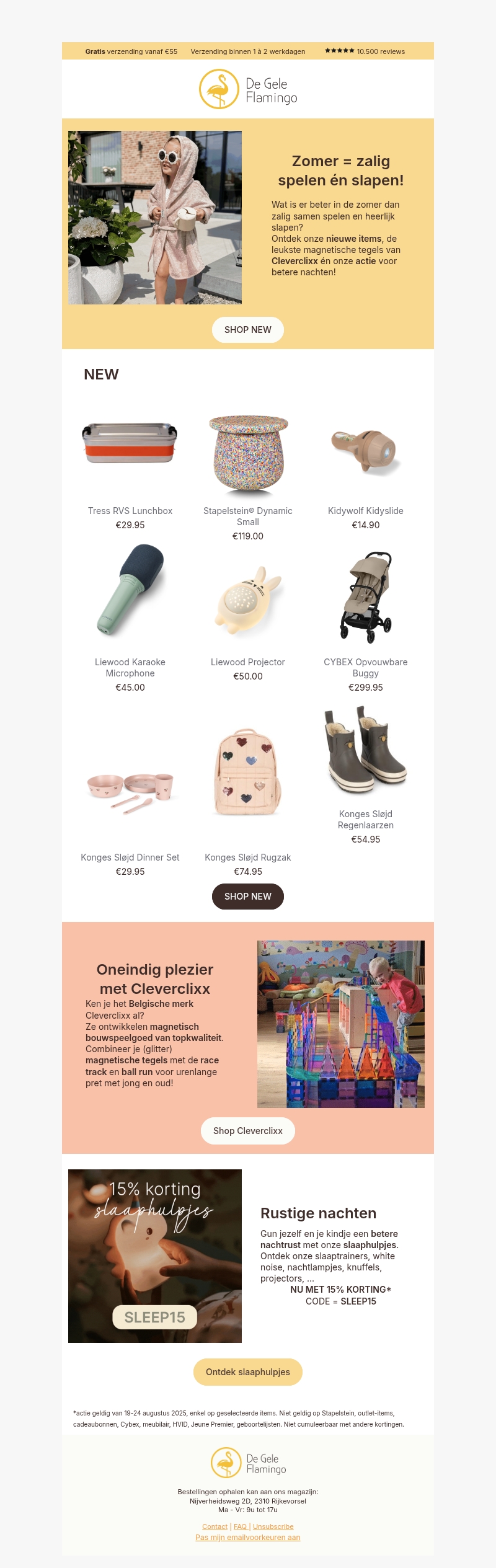Open the FAQ link
Image resolution: width=496 pixels, height=1568 pixels.
click(x=240, y=1526)
